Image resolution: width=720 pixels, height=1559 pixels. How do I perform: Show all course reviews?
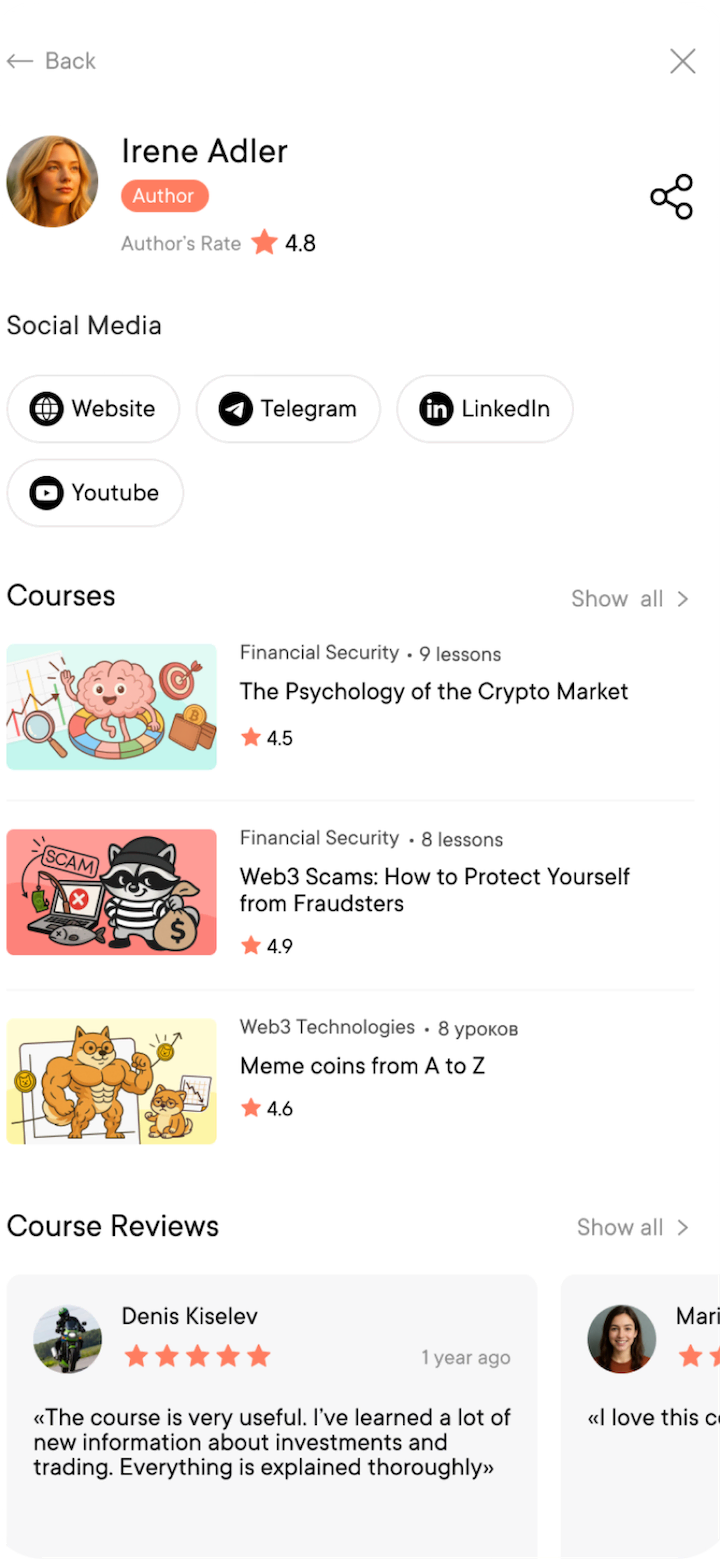click(x=633, y=1227)
